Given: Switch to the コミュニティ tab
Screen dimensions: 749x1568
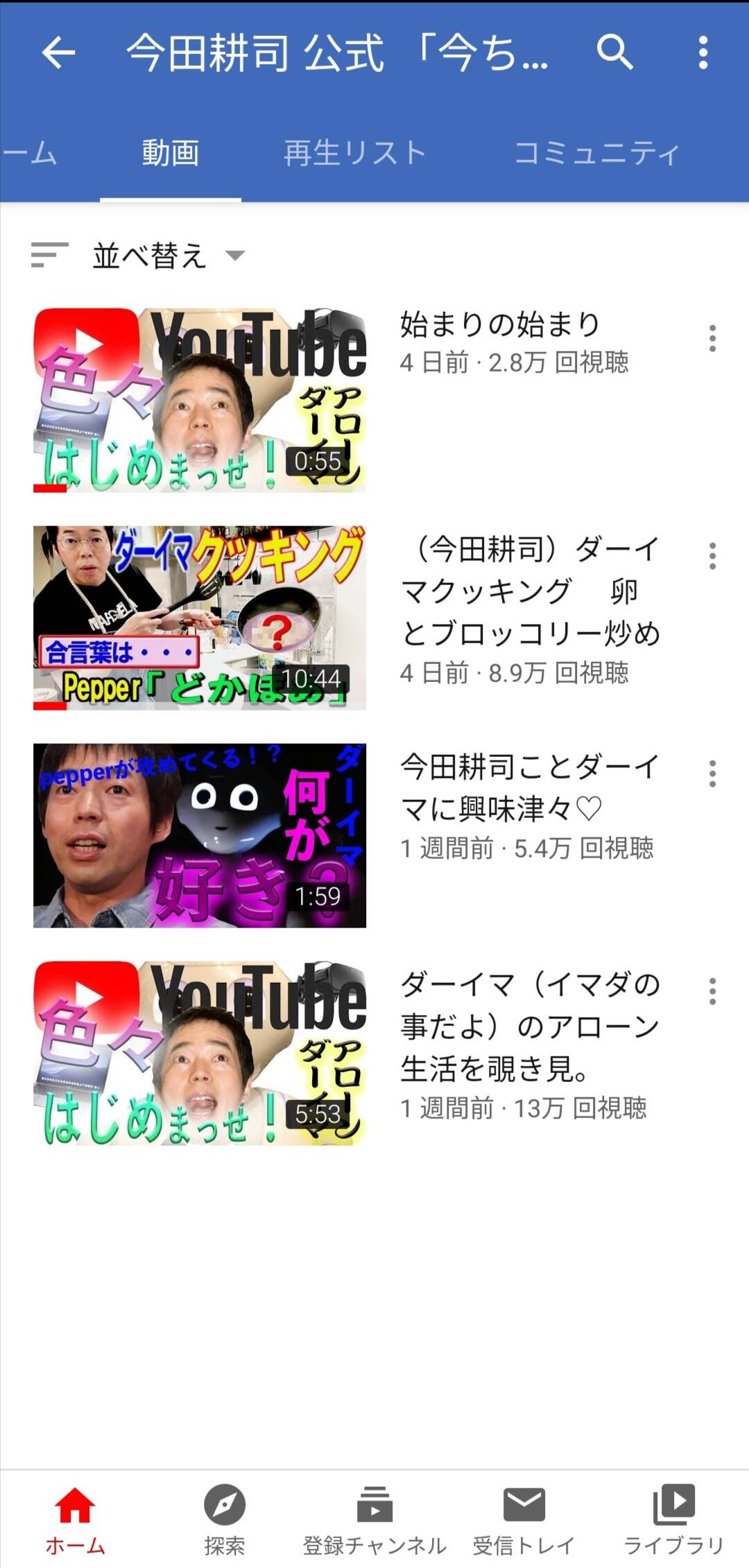Looking at the screenshot, I should [596, 153].
